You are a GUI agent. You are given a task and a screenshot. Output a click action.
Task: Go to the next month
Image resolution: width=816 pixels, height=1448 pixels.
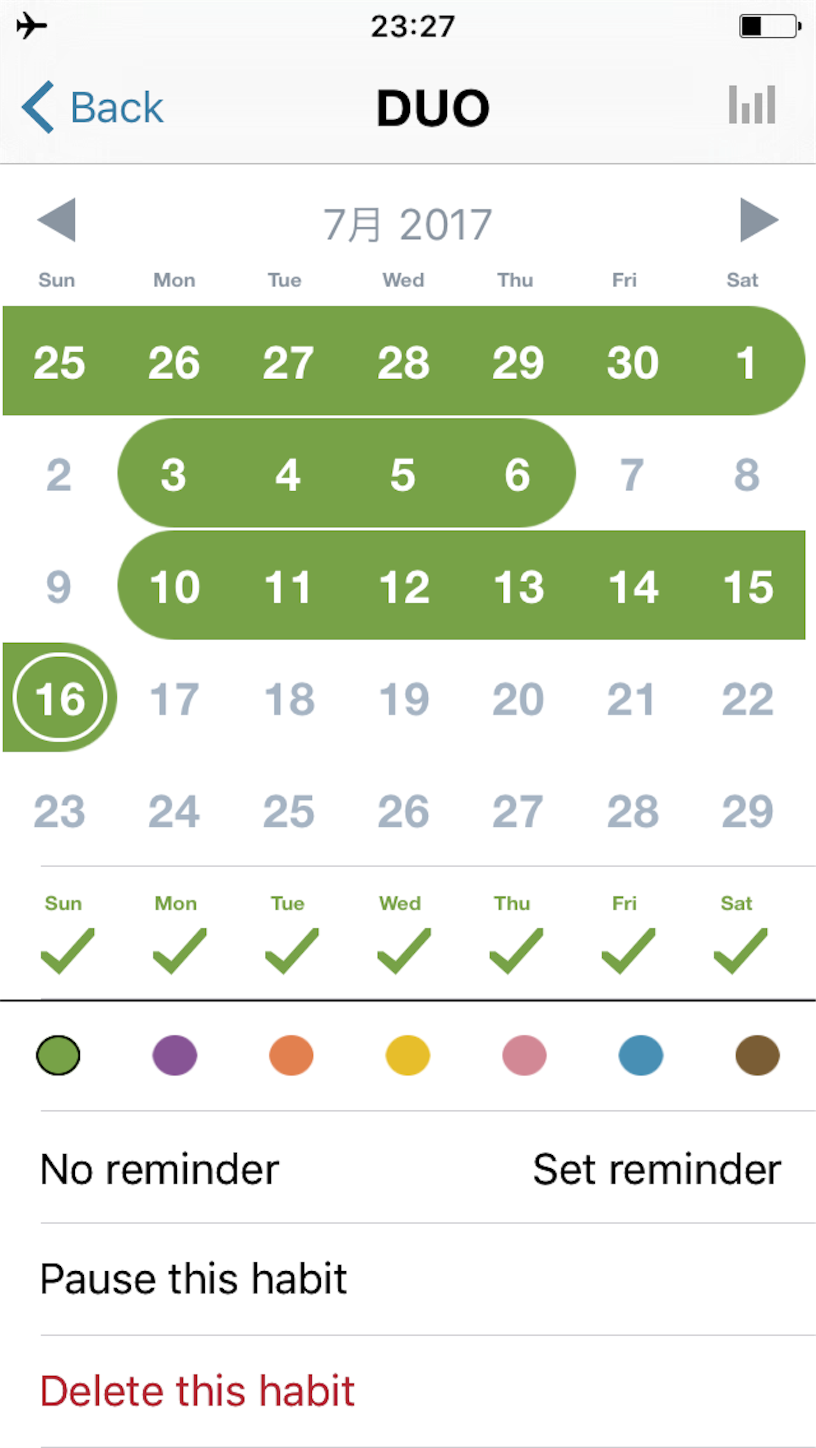click(x=759, y=221)
